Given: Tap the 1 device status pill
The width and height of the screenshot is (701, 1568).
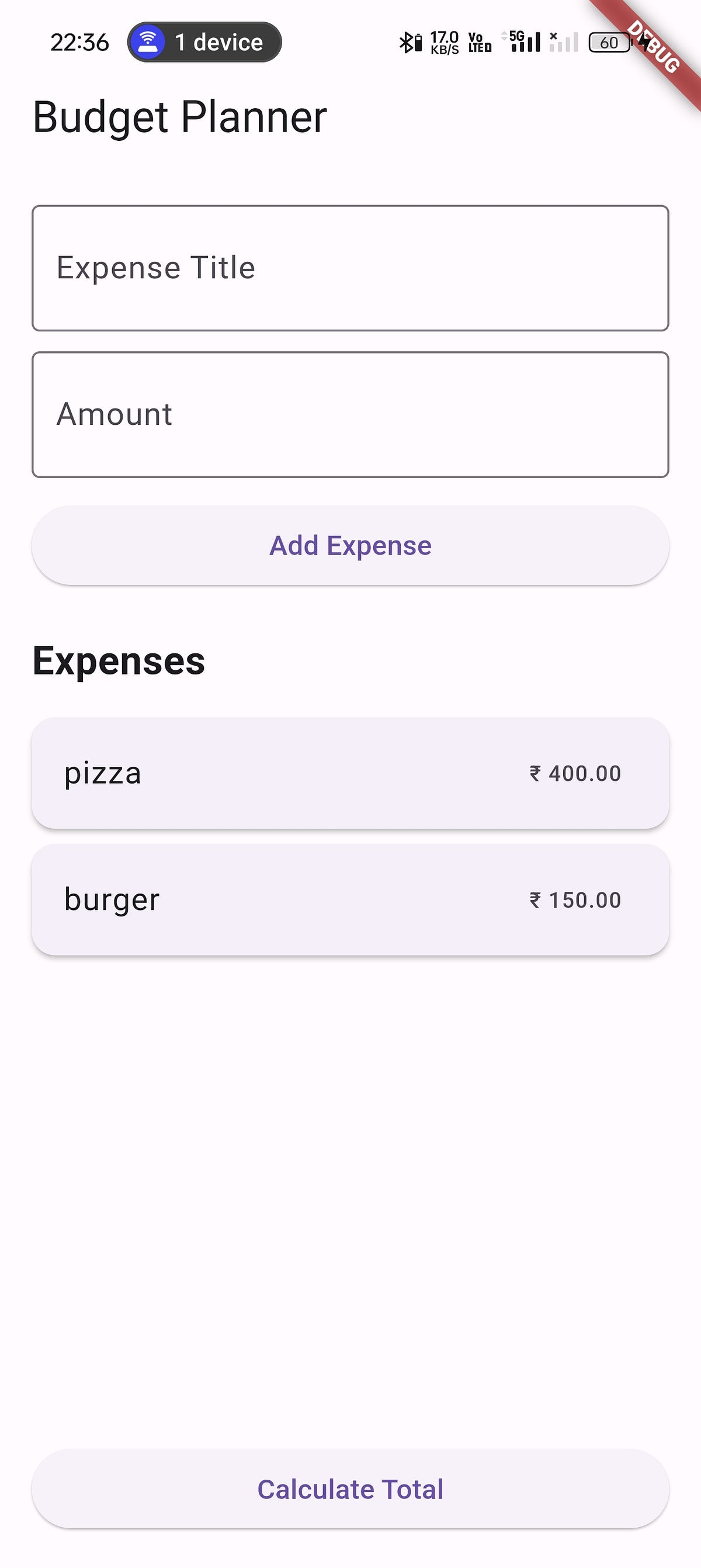Looking at the screenshot, I should tap(204, 42).
